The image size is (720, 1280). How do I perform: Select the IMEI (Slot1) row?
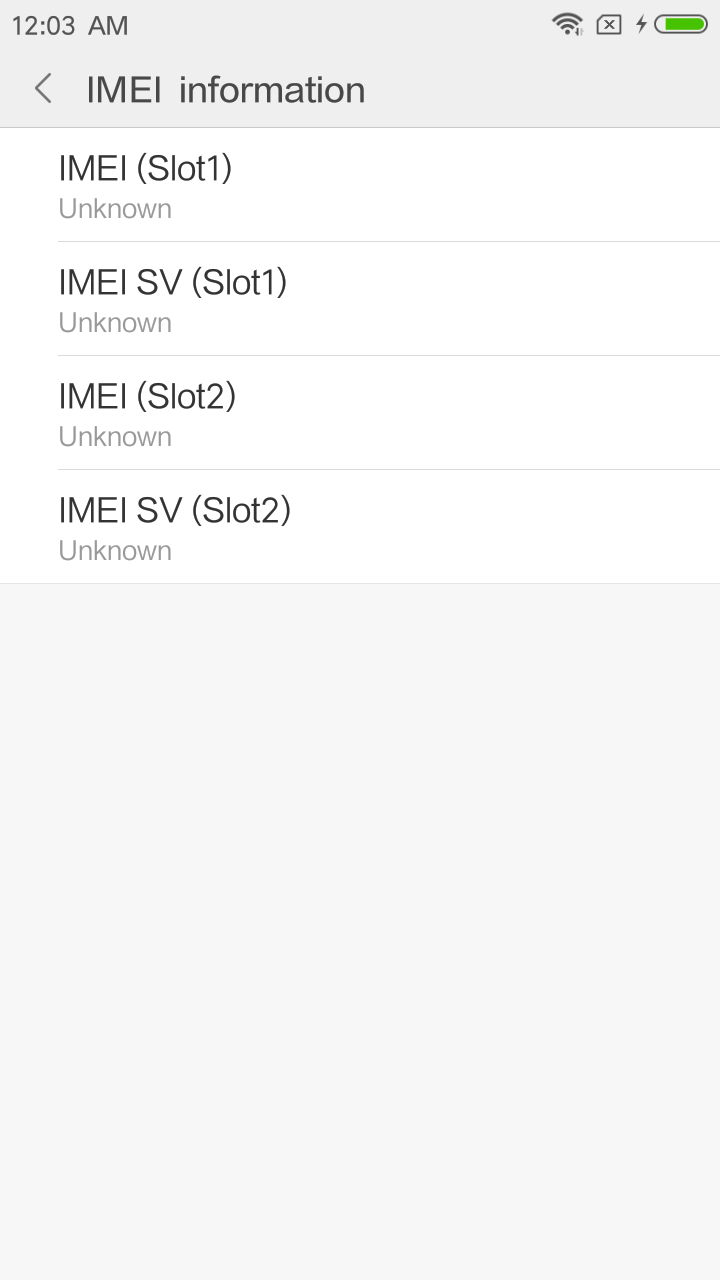click(360, 185)
